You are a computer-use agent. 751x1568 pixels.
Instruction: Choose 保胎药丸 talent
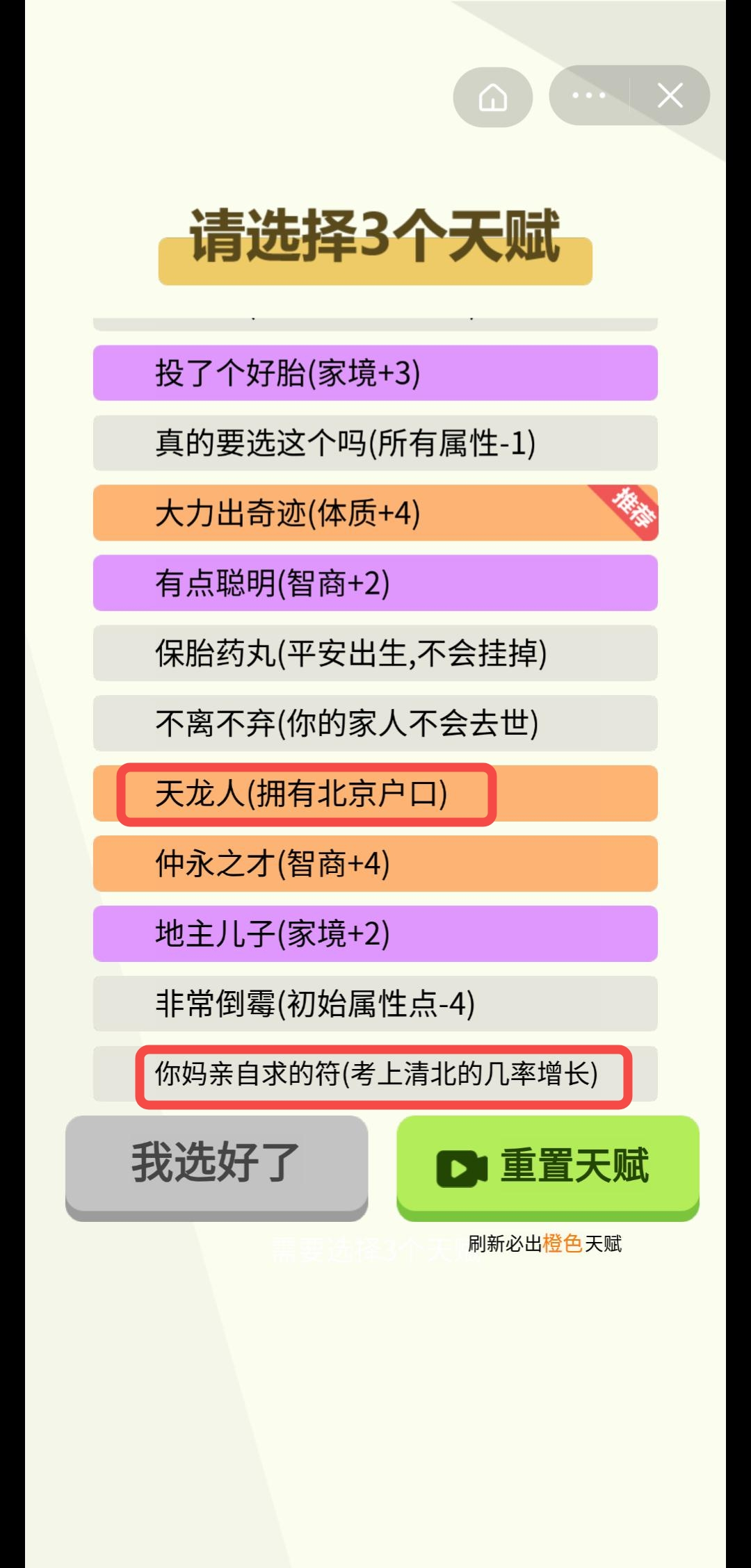[x=375, y=653]
